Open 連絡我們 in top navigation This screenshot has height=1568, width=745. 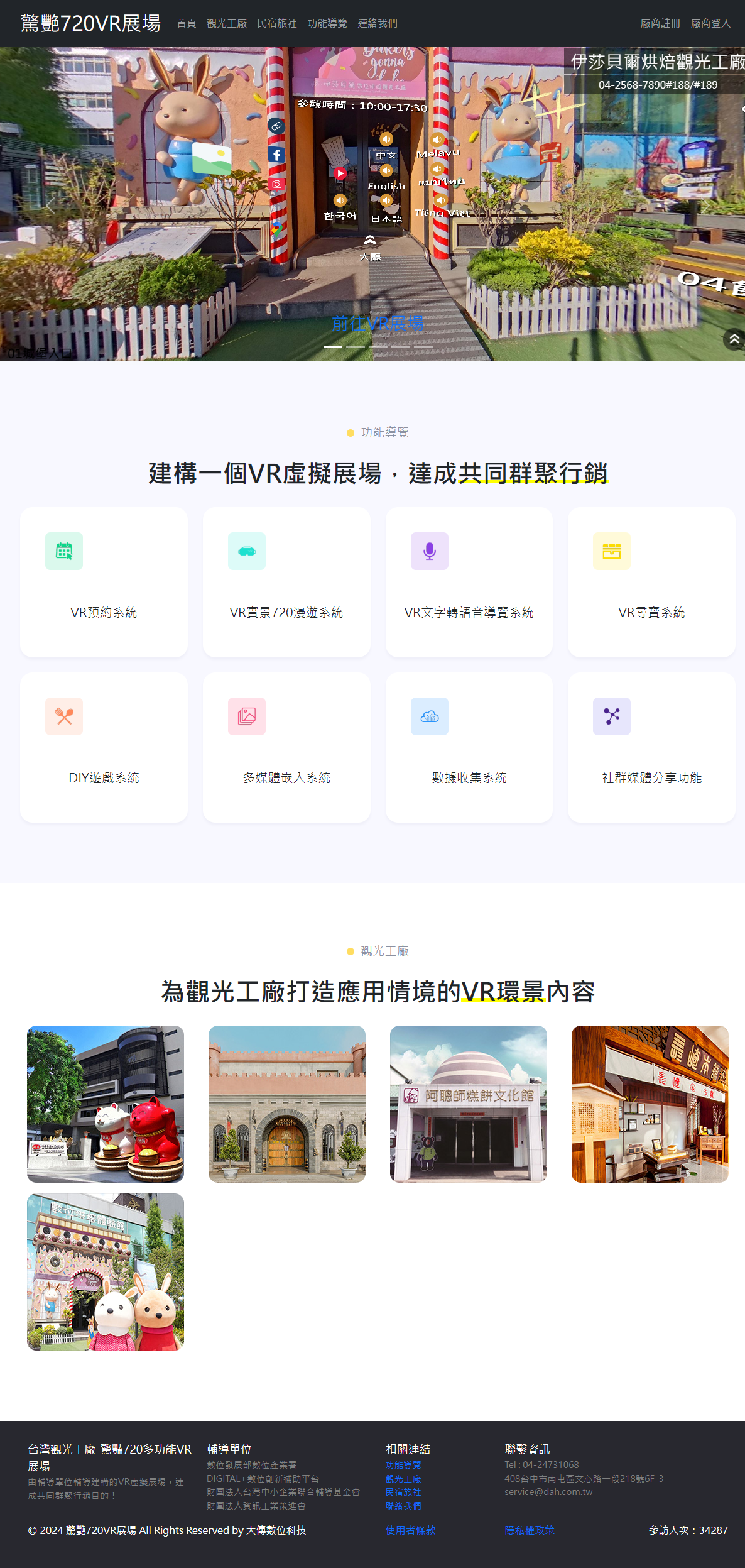click(x=377, y=23)
